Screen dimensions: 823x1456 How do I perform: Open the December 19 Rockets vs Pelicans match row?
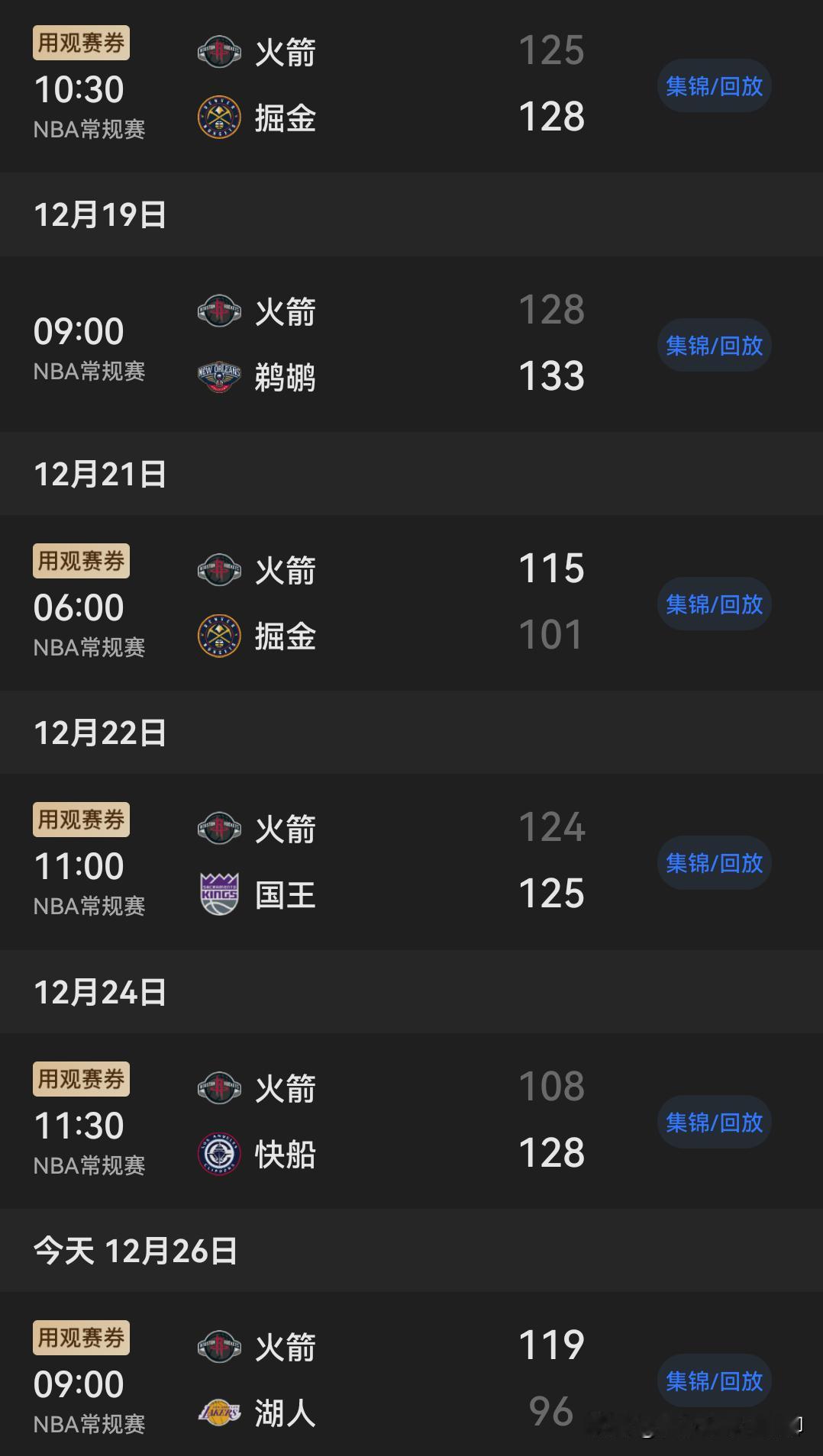pyautogui.click(x=382, y=345)
